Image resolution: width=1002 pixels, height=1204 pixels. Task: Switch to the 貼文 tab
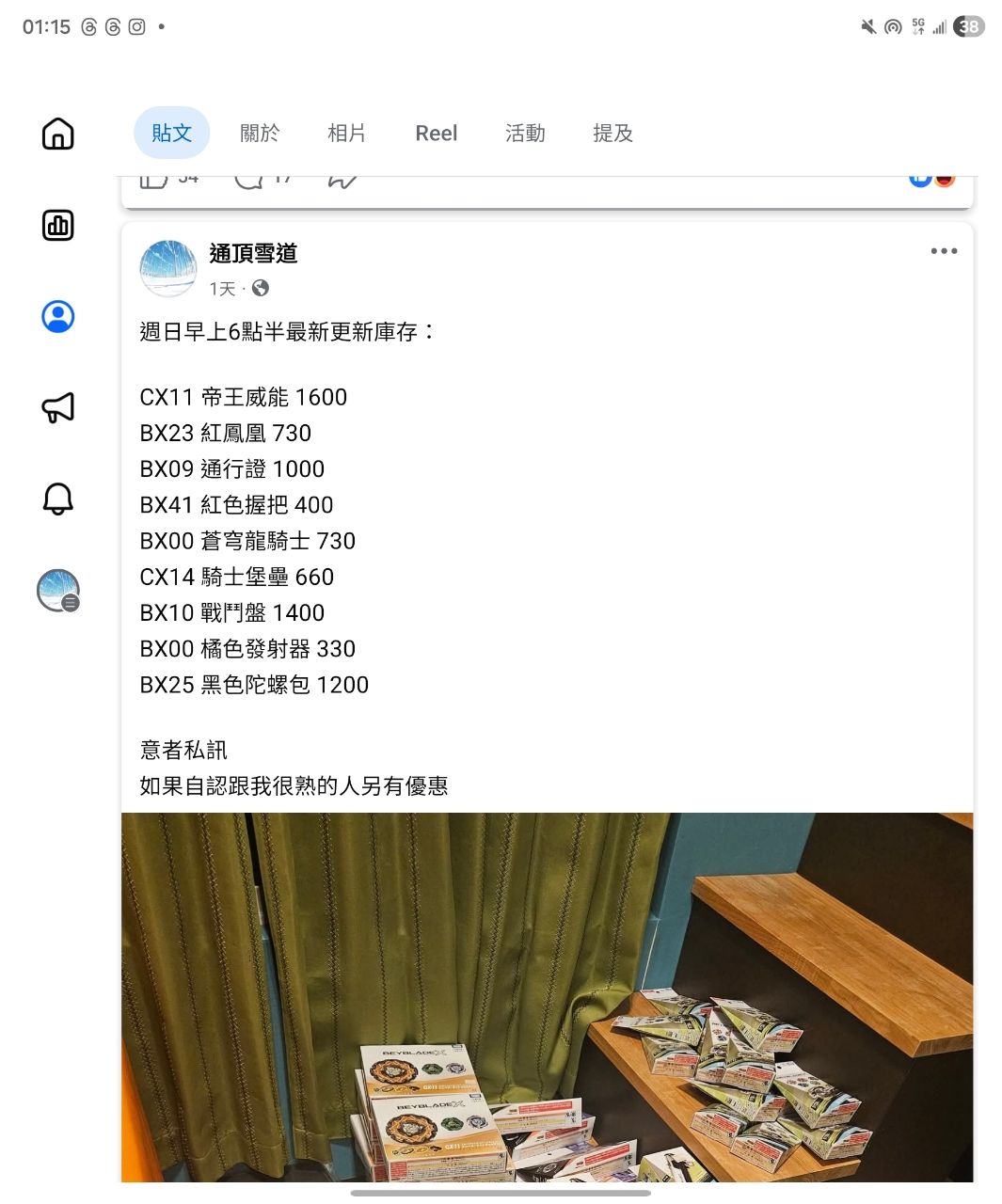pos(171,134)
